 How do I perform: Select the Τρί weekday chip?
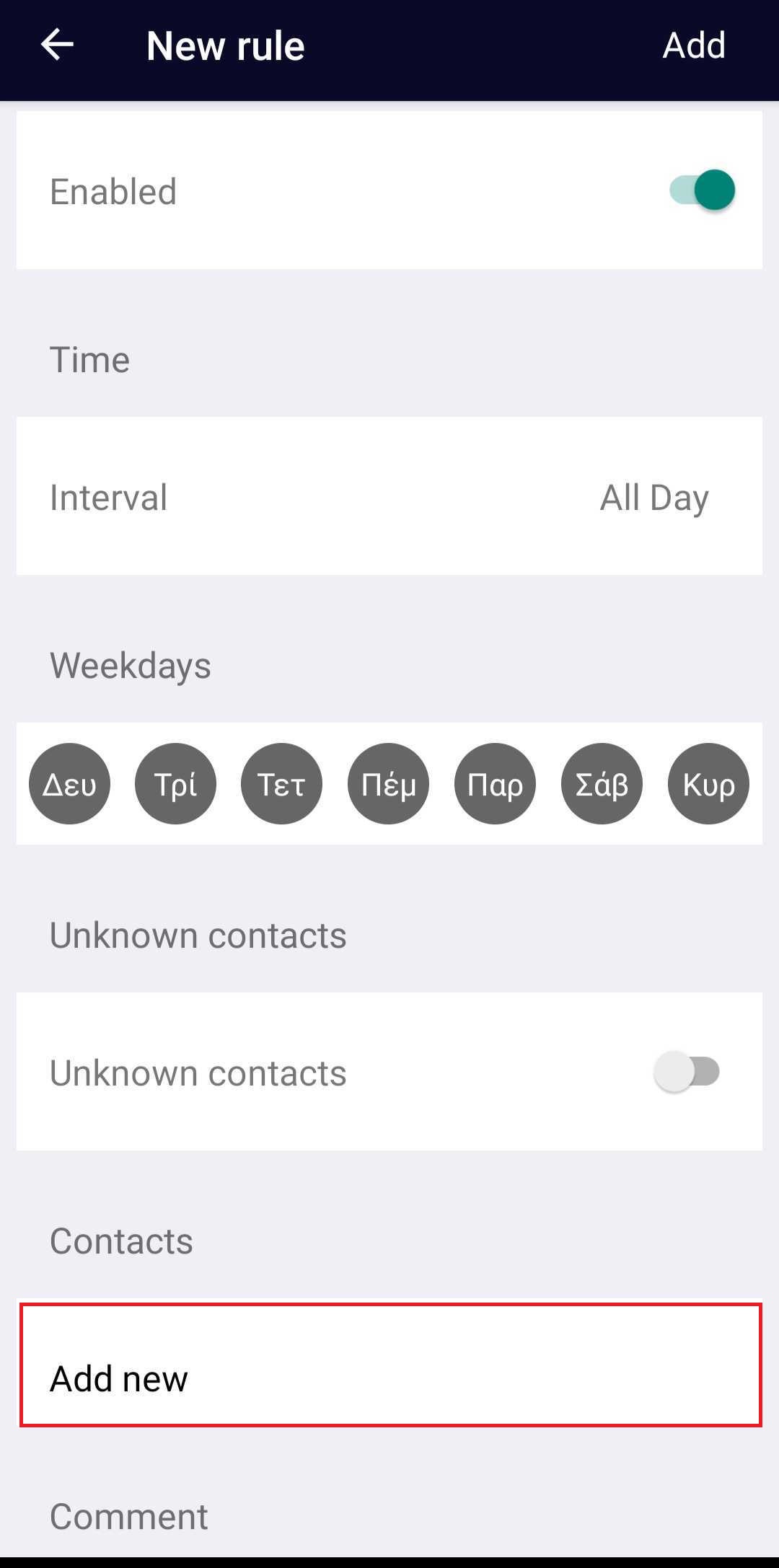tap(175, 784)
